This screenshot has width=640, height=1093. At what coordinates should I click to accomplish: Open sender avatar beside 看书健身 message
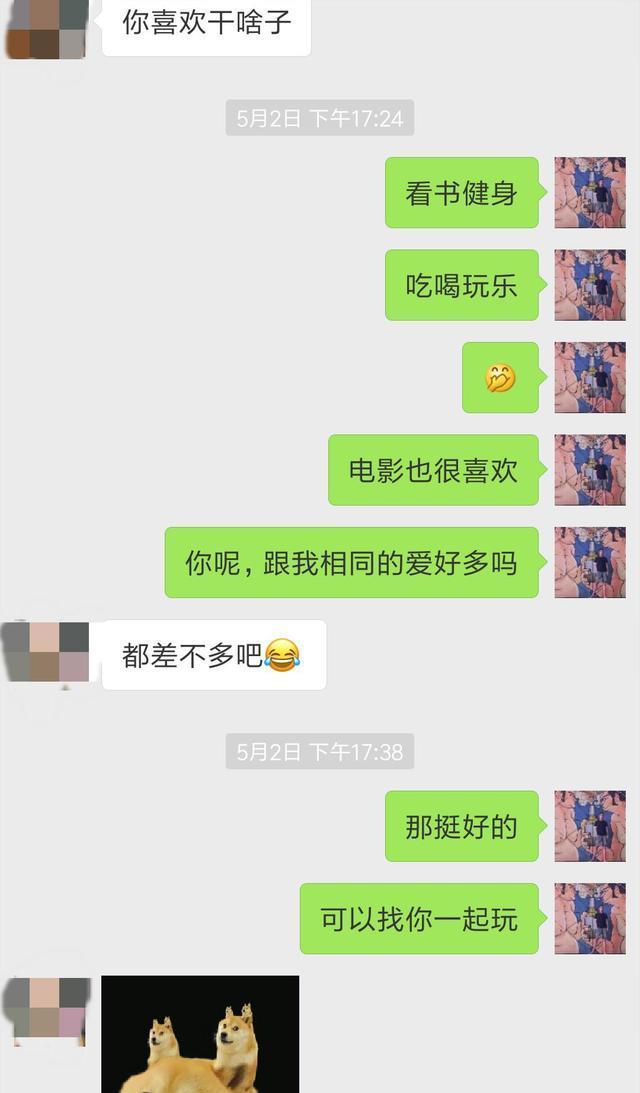pyautogui.click(x=590, y=192)
